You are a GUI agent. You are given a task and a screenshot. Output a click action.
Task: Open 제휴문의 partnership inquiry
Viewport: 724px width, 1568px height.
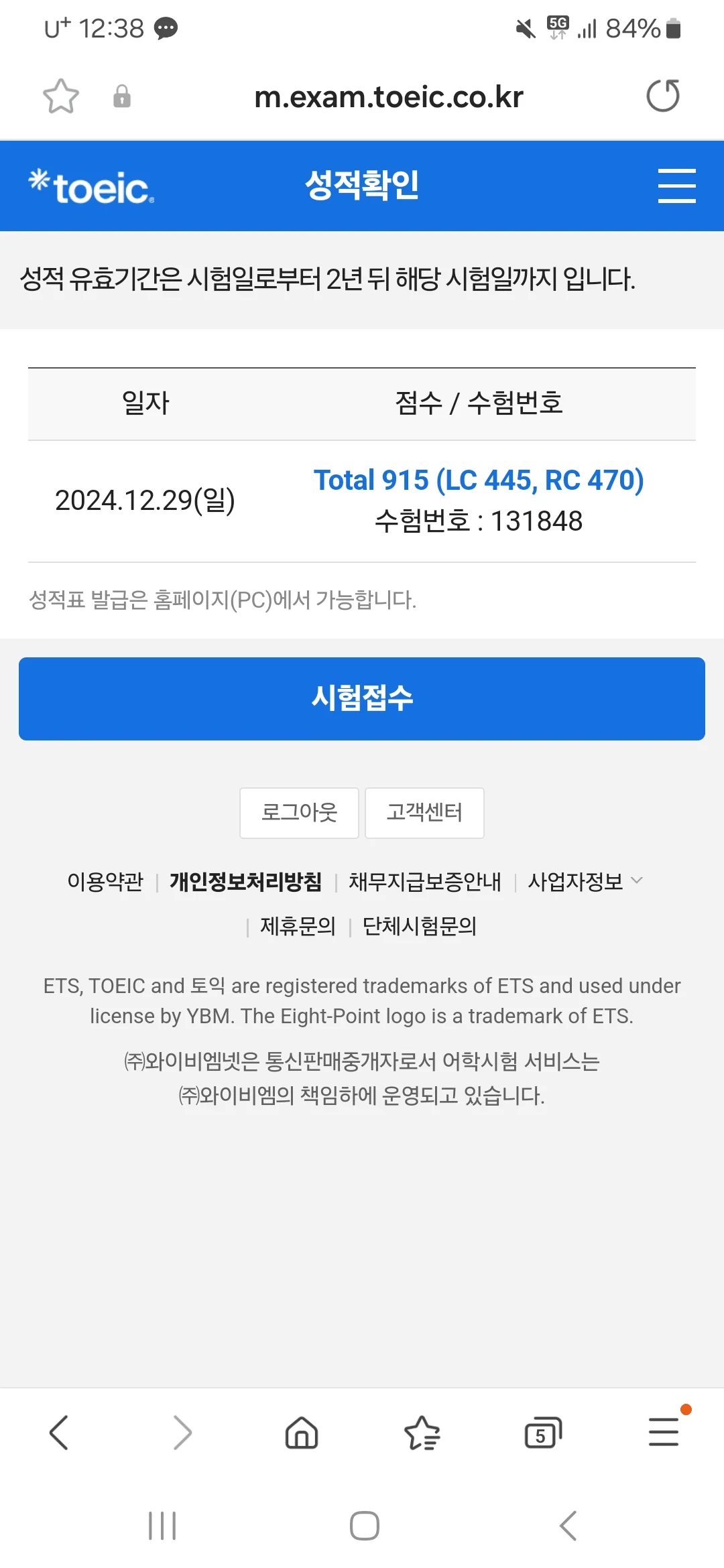(298, 926)
